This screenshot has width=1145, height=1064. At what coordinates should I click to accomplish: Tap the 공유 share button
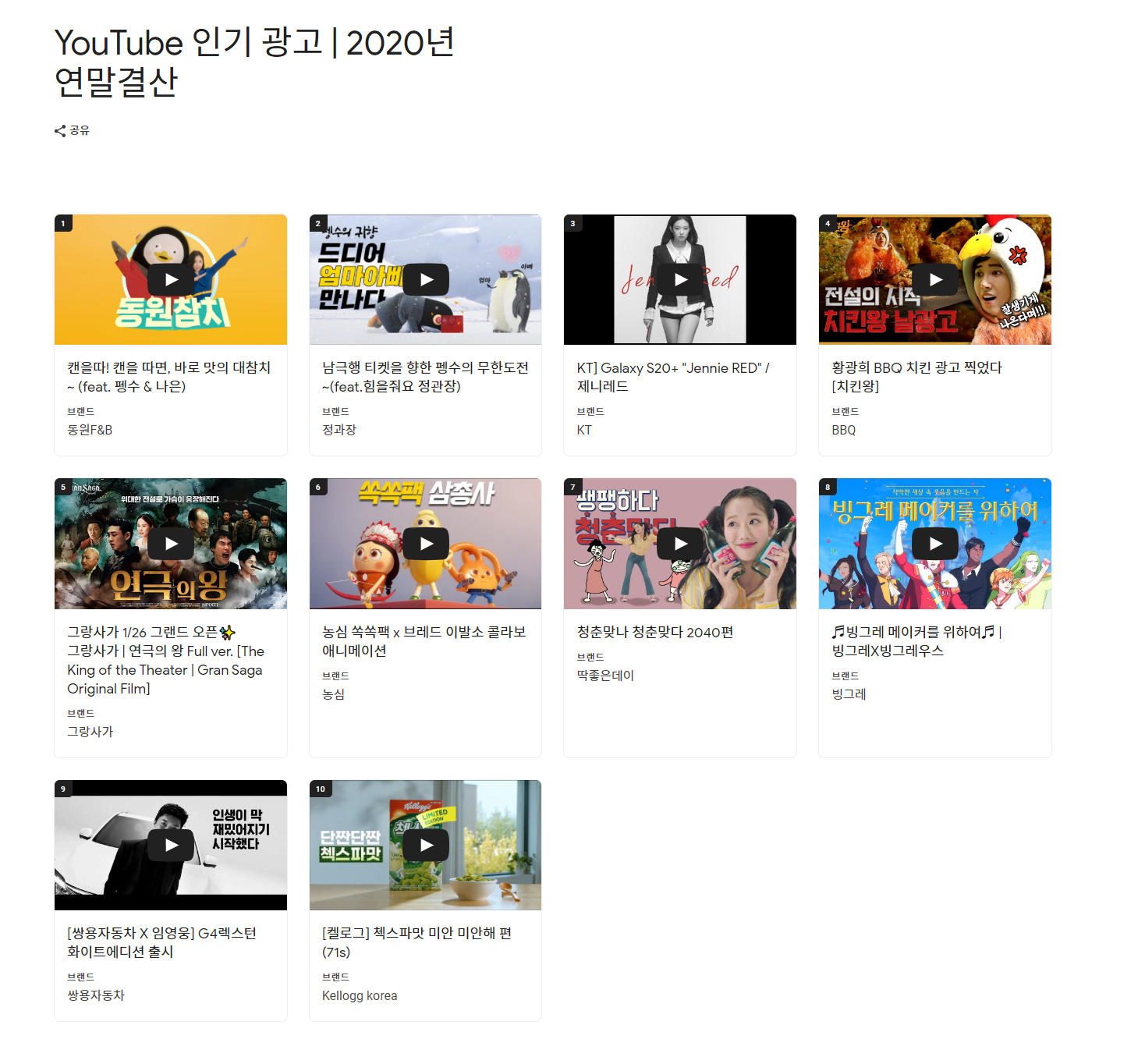pyautogui.click(x=72, y=130)
